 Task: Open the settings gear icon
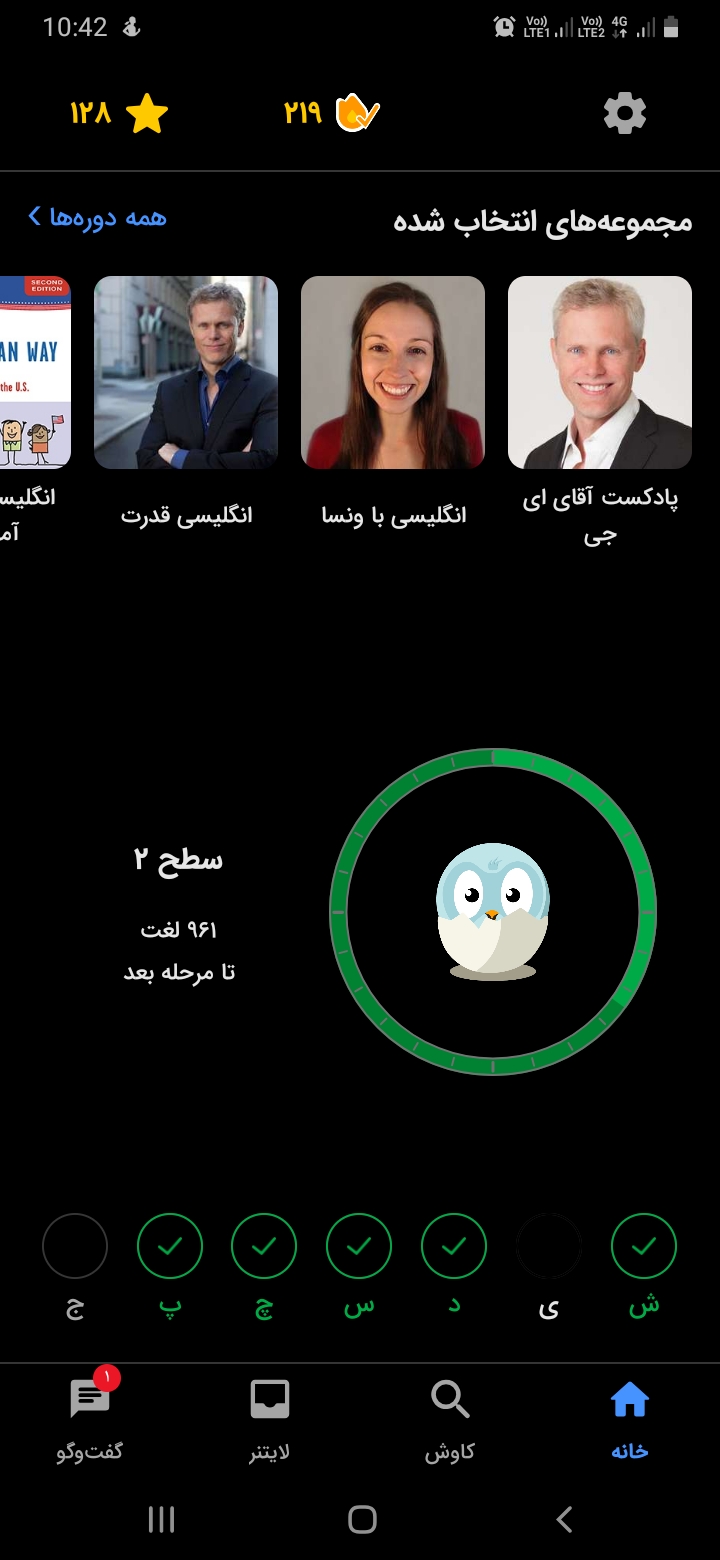tap(625, 114)
